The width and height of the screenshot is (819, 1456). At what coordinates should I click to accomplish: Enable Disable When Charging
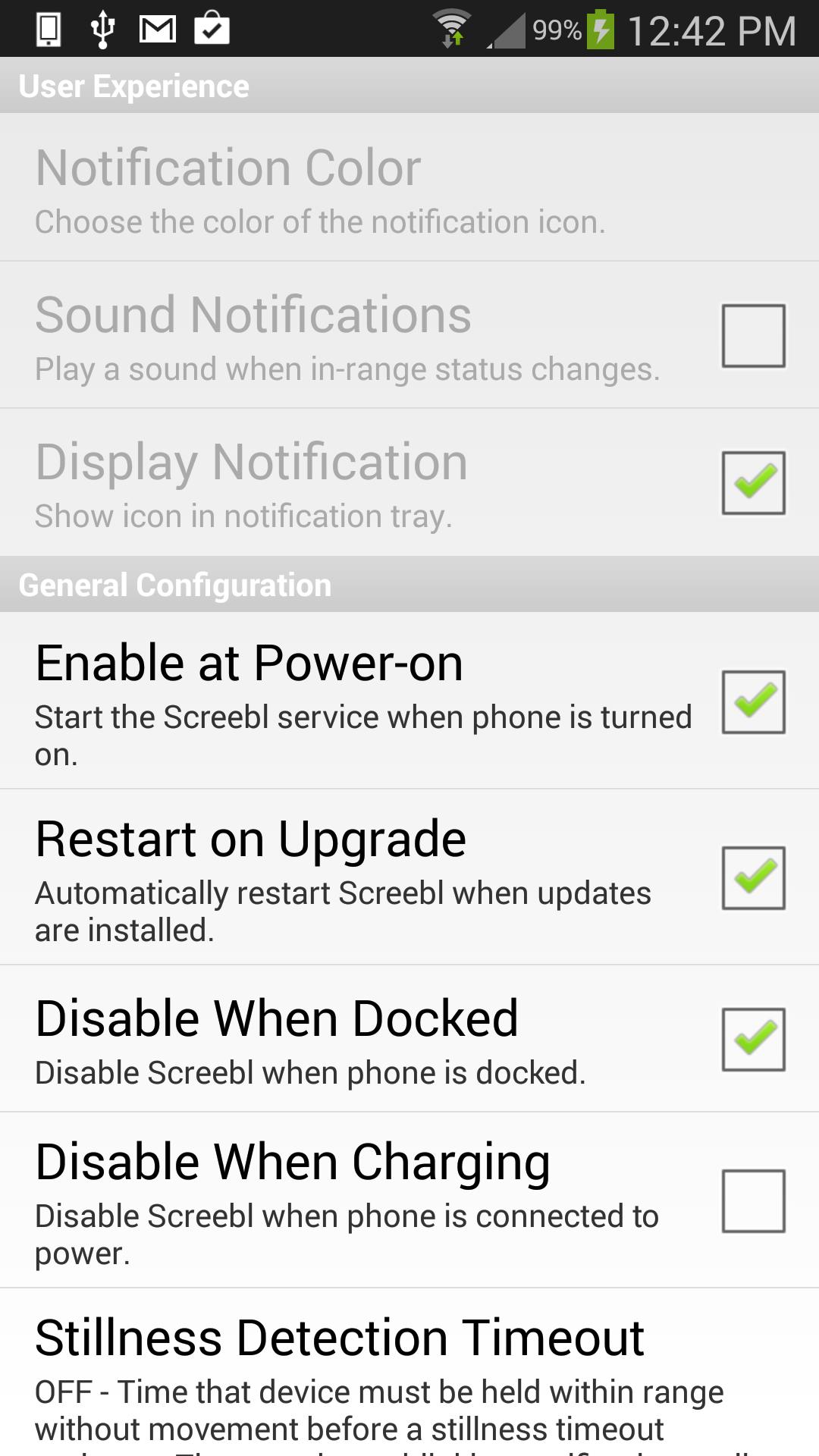click(752, 1200)
